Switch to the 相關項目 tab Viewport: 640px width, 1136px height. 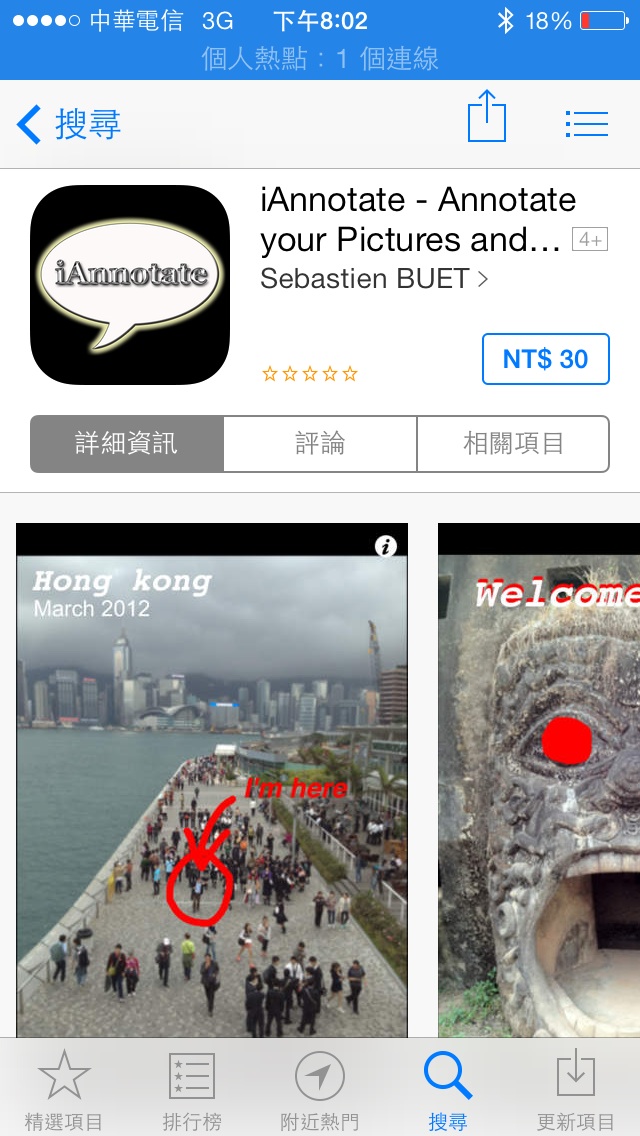coord(513,443)
